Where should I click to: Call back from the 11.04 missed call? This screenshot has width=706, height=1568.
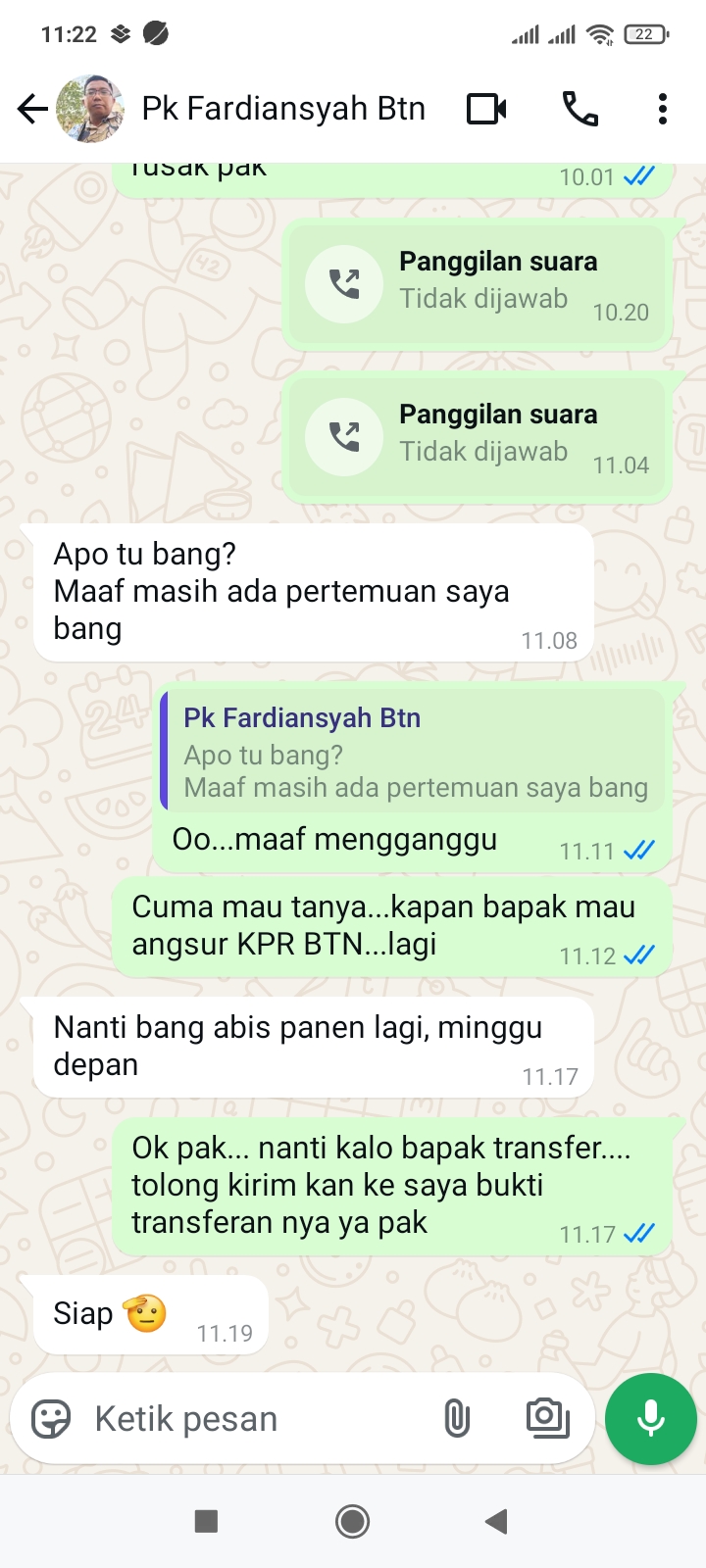click(x=344, y=437)
